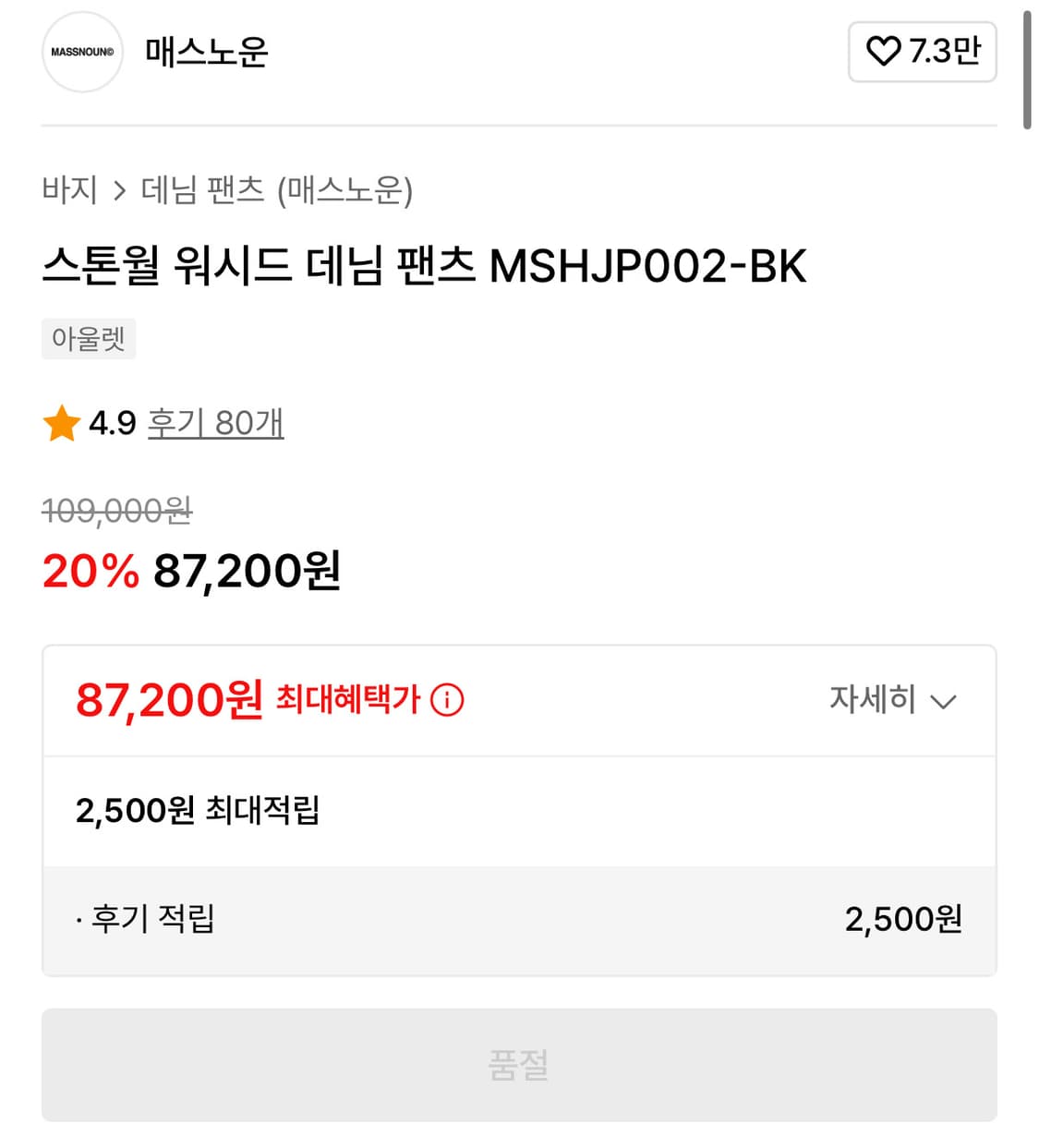Select the 바지 breadcrumb category

[x=72, y=189]
